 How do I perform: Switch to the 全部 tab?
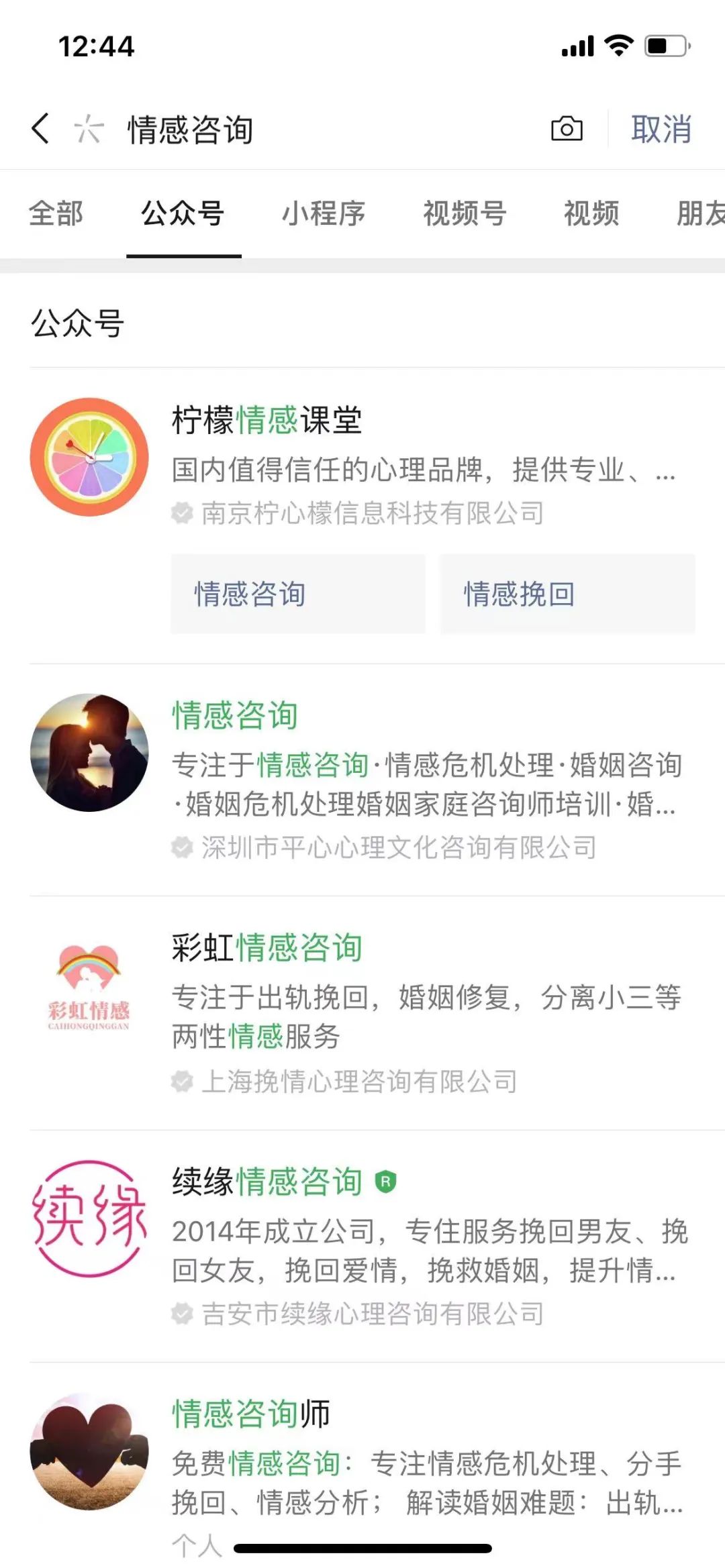tap(56, 214)
